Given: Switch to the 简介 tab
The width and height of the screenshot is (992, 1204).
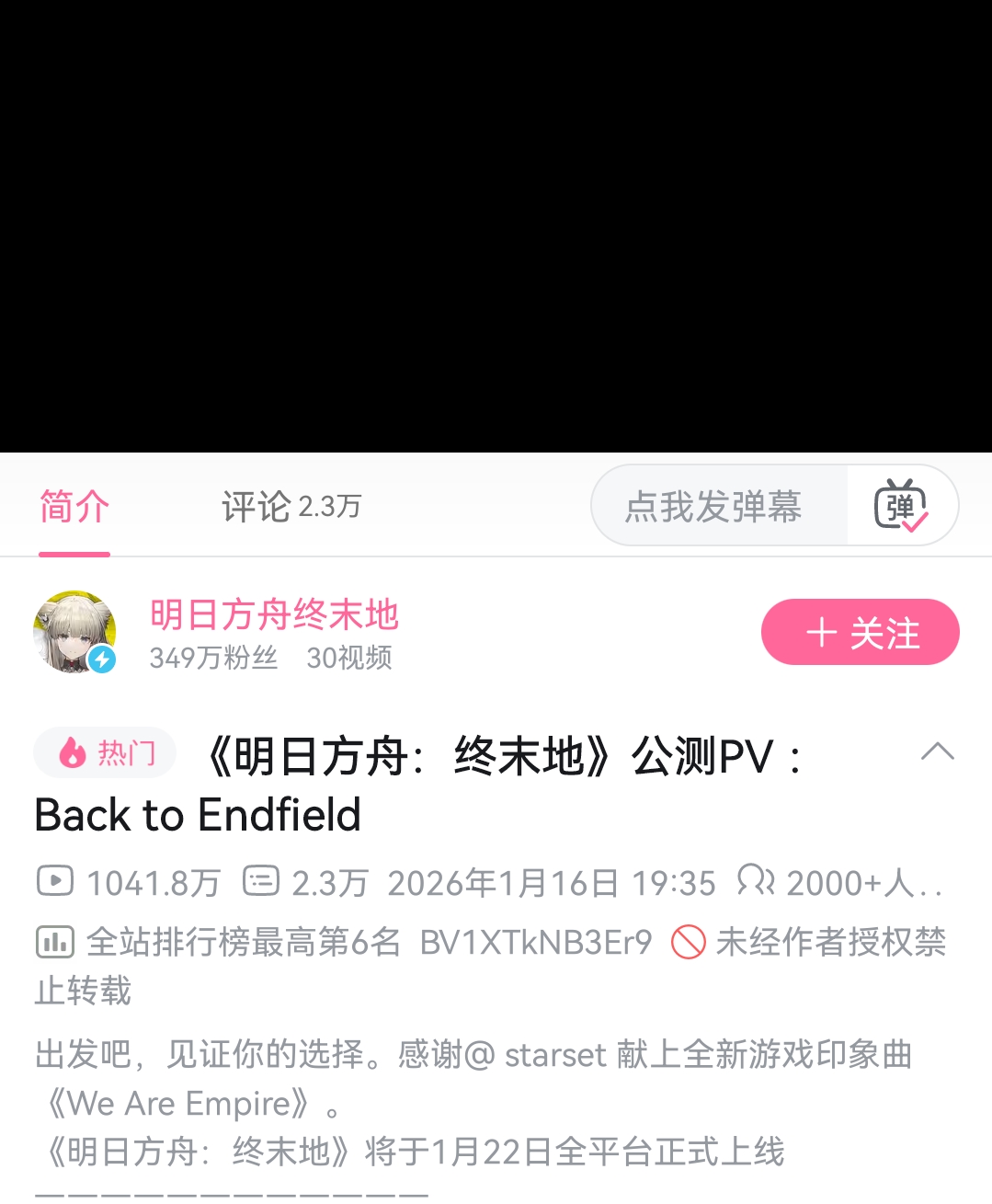Looking at the screenshot, I should click(x=74, y=507).
